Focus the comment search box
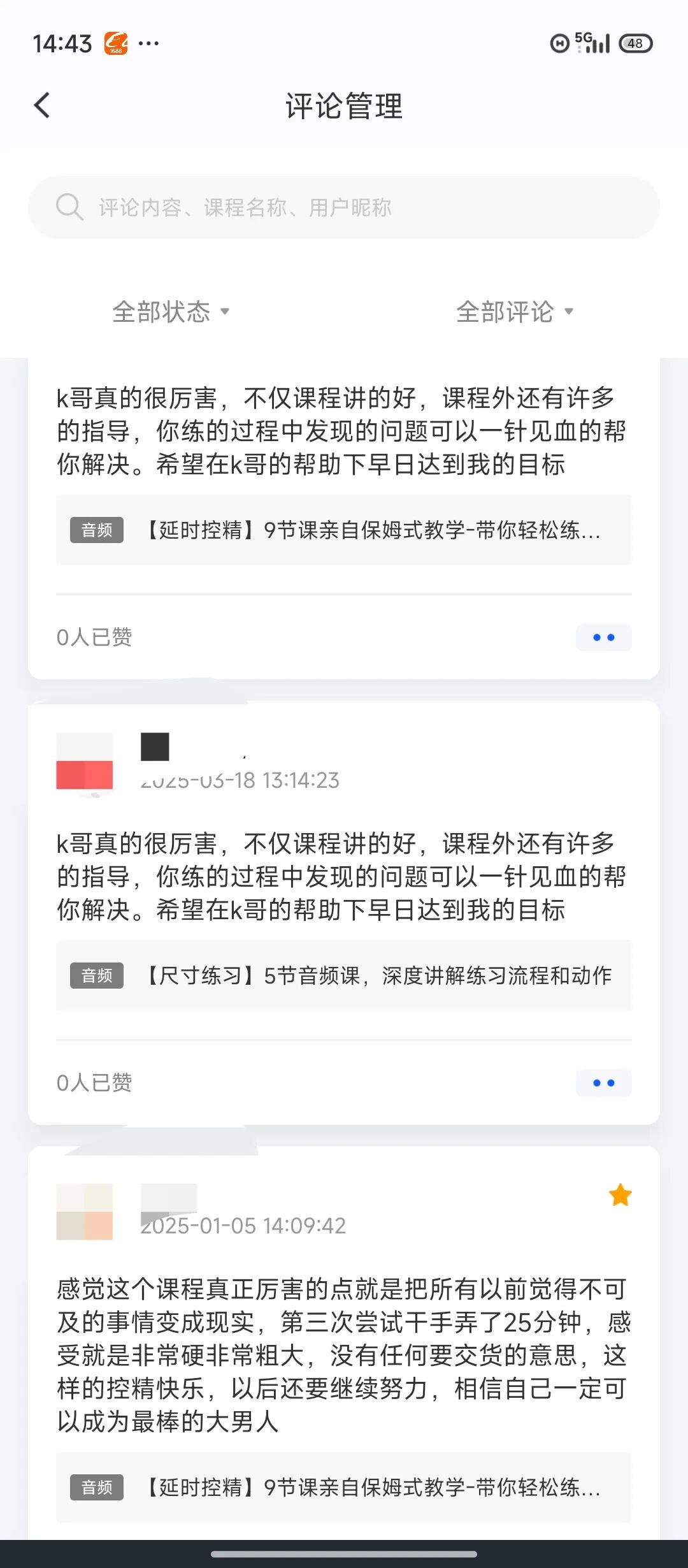This screenshot has width=688, height=1568. [344, 208]
